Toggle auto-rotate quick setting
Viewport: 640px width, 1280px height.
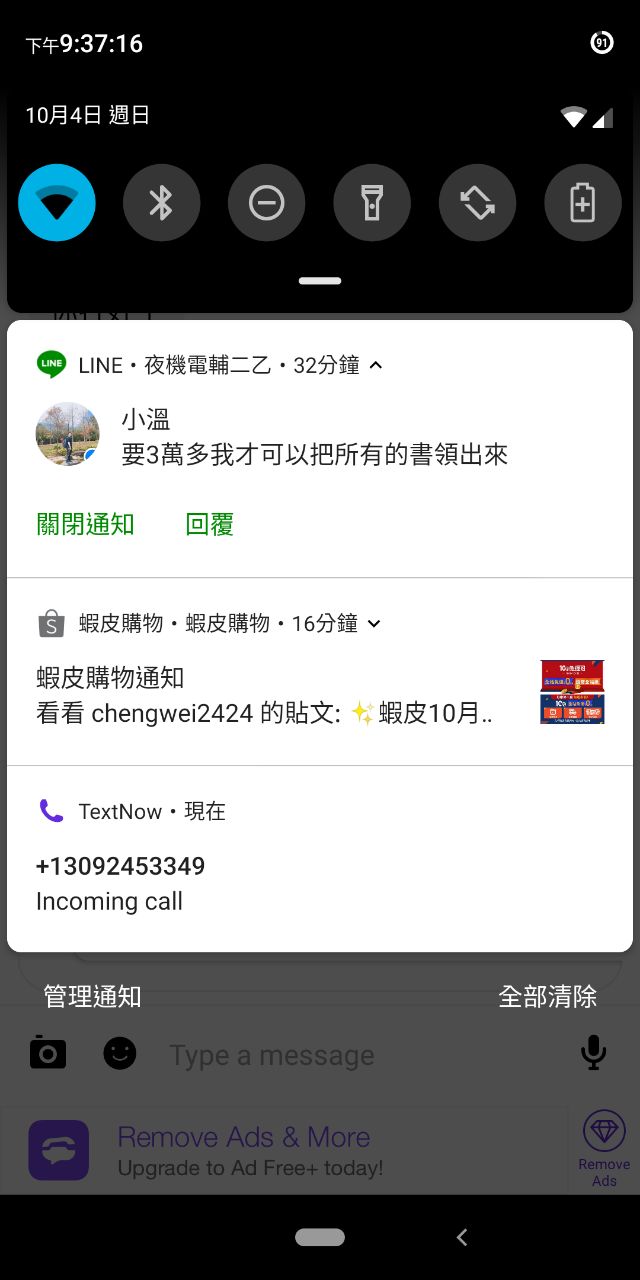[x=477, y=203]
